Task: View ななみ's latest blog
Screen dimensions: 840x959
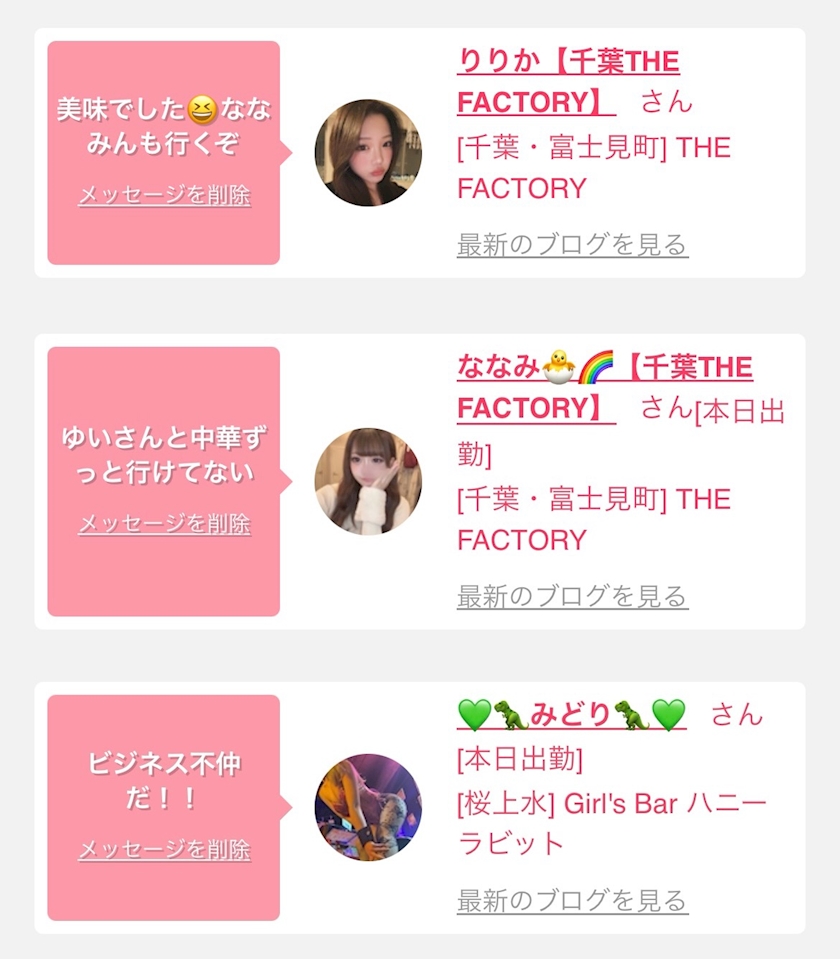Action: 572,597
